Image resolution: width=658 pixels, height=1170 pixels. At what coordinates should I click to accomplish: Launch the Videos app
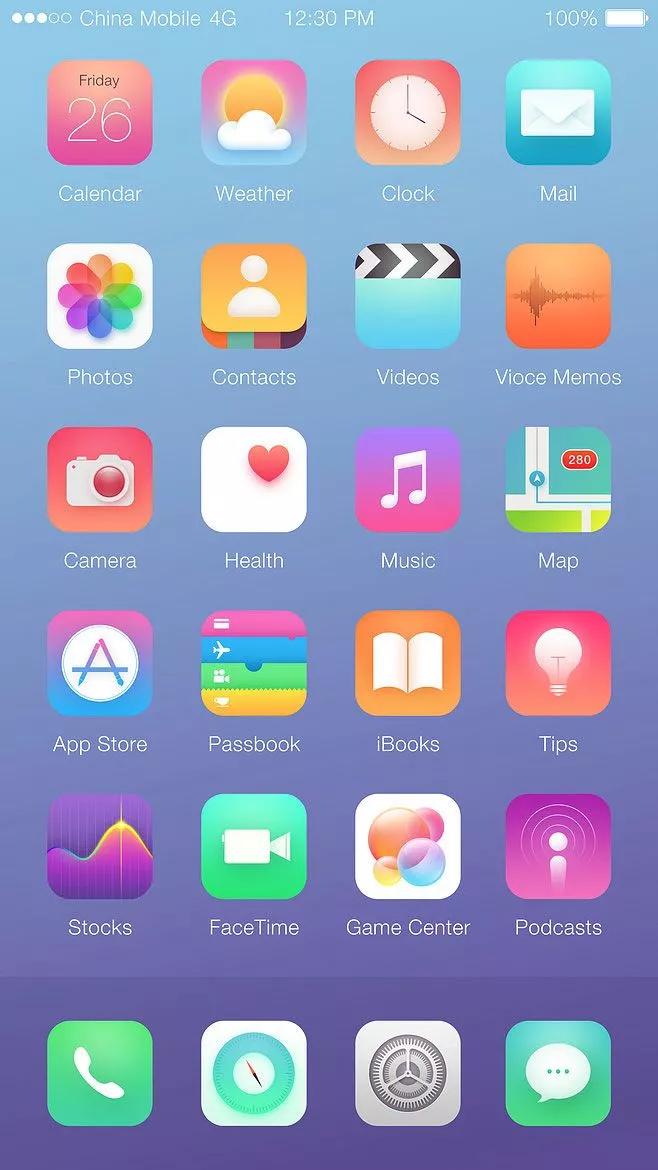[408, 296]
